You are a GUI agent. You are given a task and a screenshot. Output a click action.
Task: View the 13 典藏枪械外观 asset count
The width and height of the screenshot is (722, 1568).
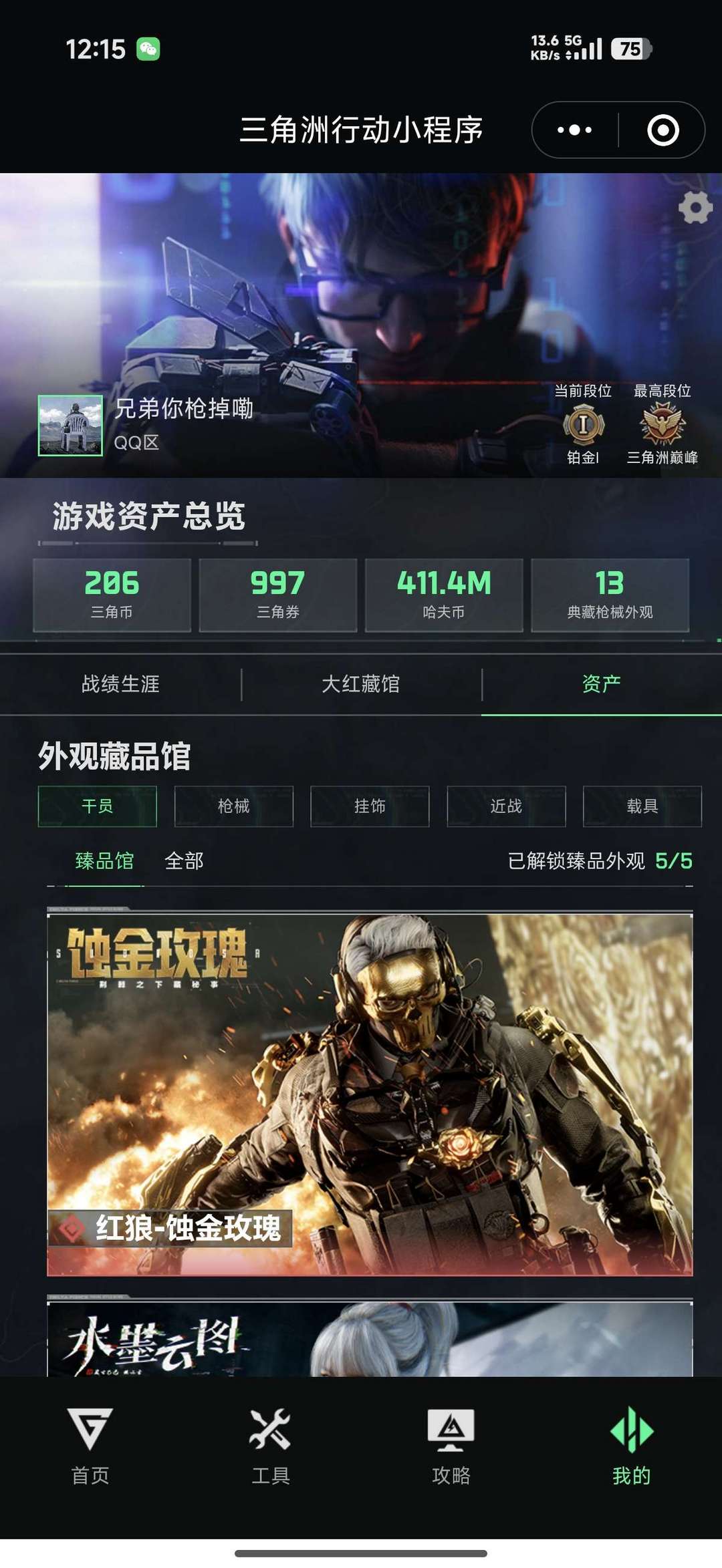610,595
